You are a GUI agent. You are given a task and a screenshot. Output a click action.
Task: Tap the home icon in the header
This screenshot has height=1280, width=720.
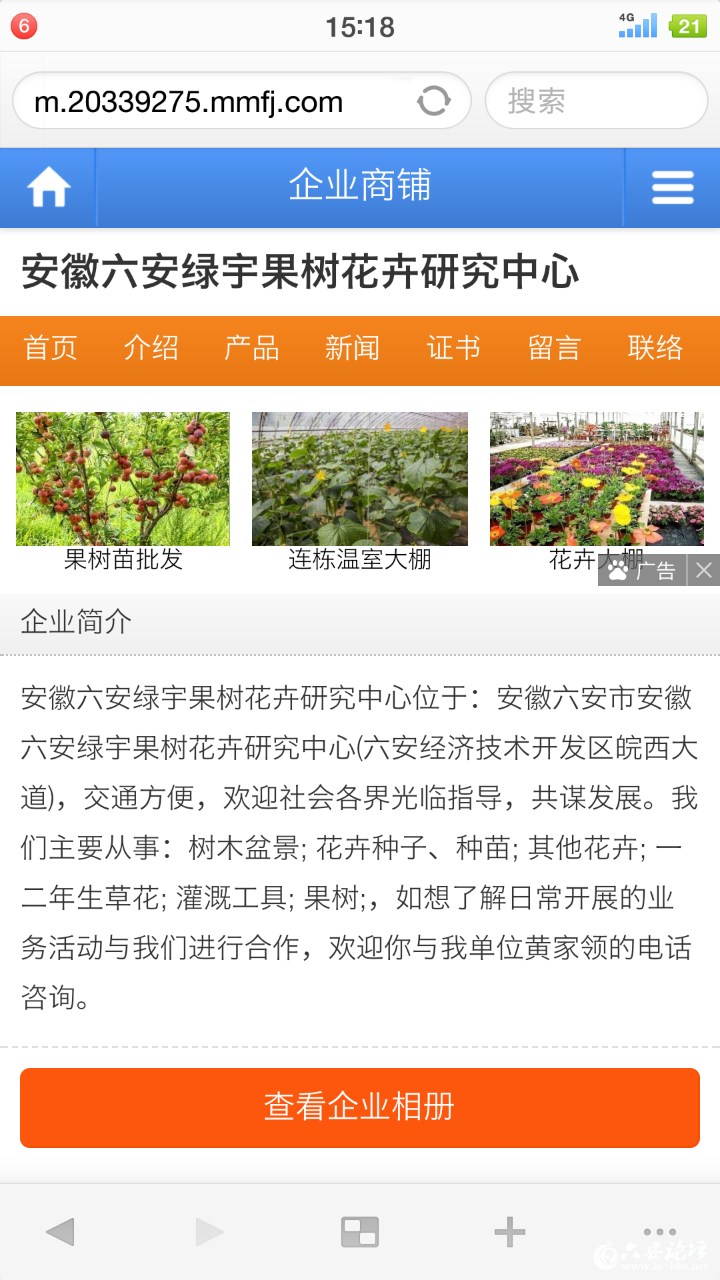(x=48, y=187)
